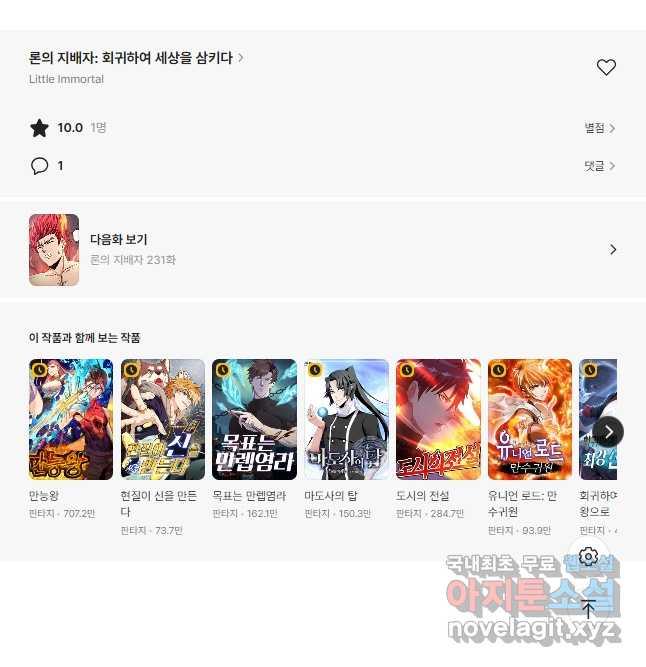This screenshot has height=667, width=646.
Task: Open the 댓글 comments section
Action: pos(599,166)
